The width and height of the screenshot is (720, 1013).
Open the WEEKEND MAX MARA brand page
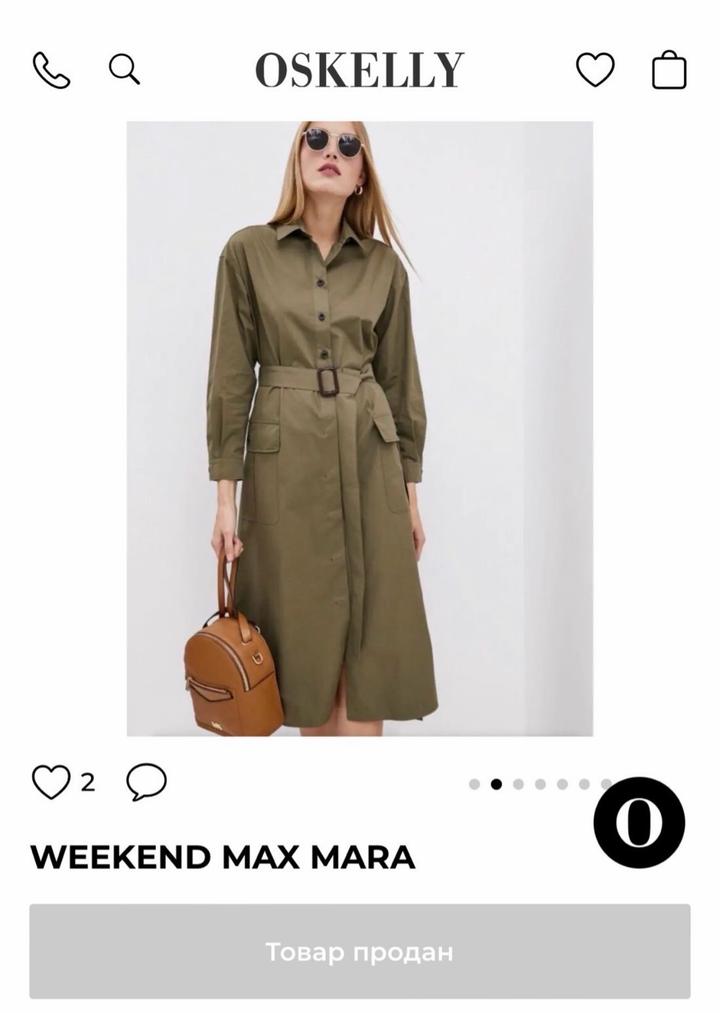pyautogui.click(x=222, y=857)
